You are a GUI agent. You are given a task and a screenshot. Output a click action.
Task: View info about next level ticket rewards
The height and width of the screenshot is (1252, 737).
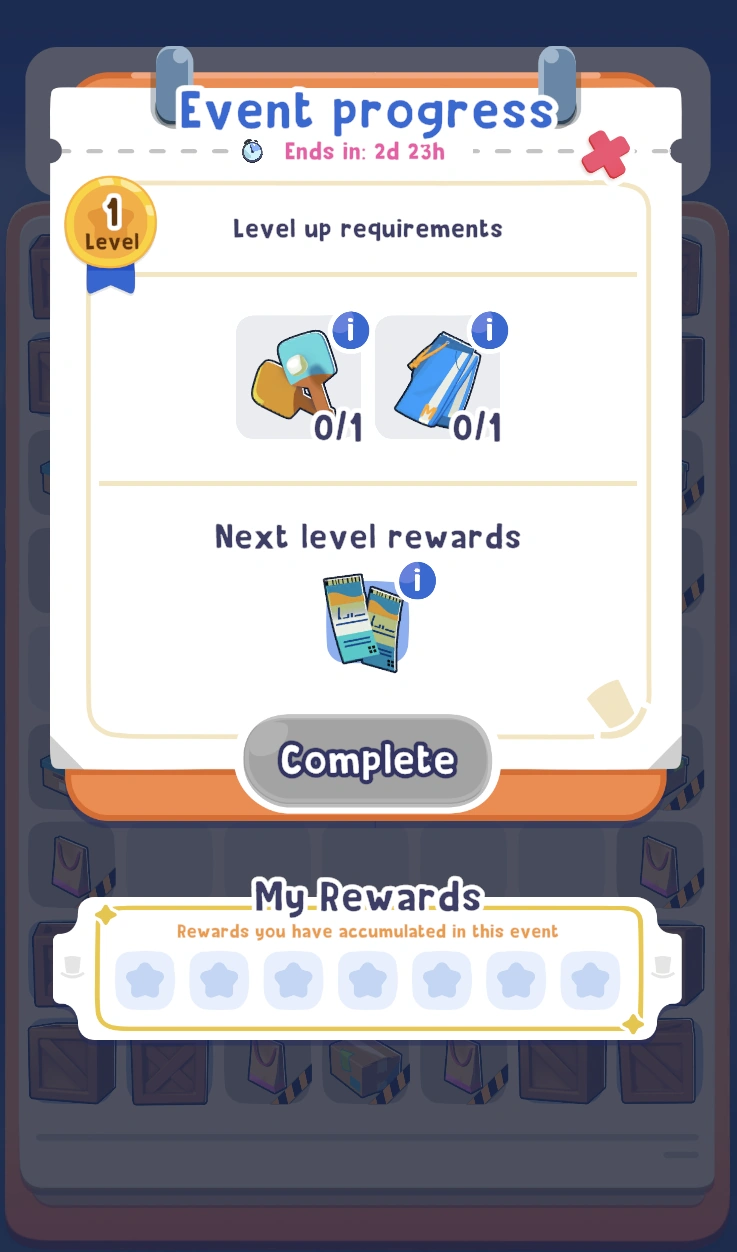point(417,580)
